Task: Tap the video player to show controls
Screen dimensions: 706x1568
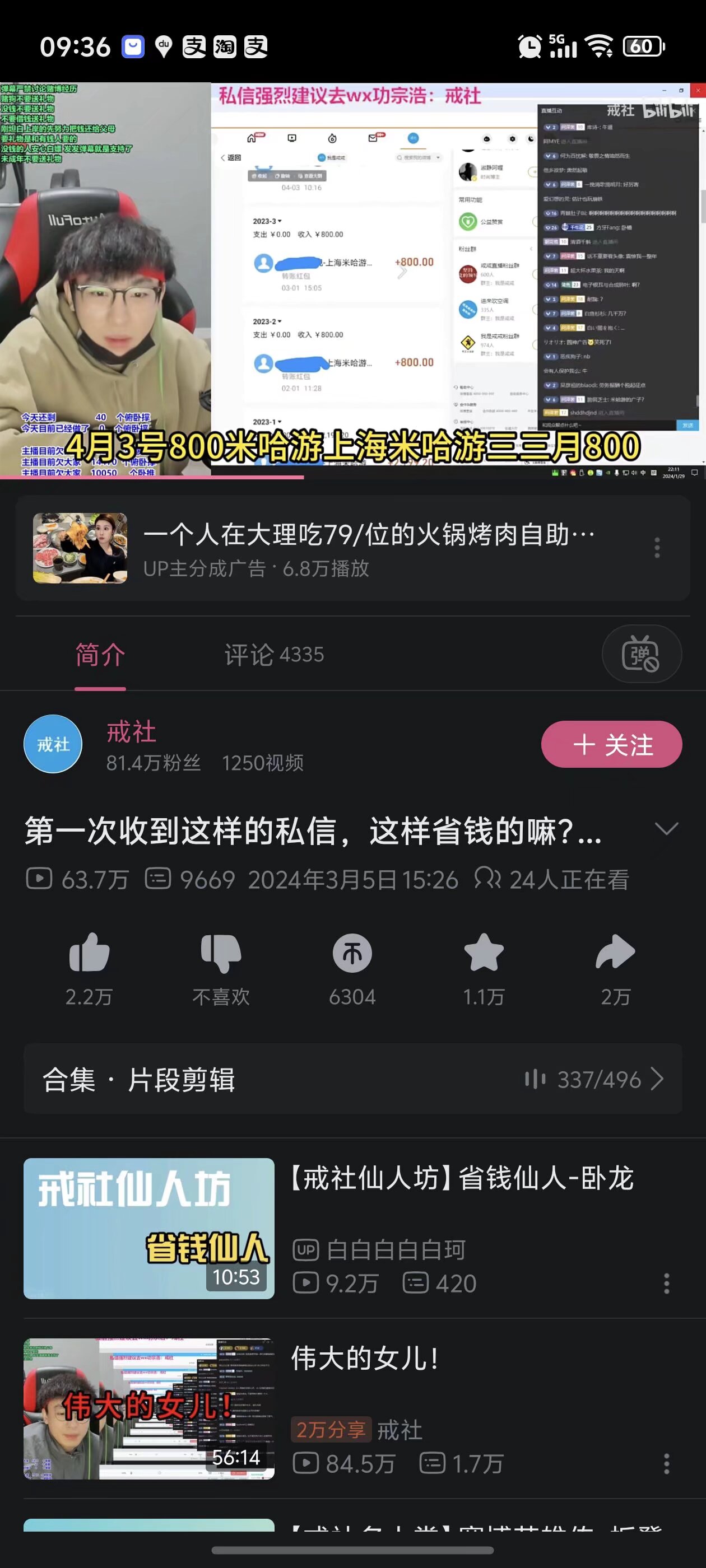Action: (352, 279)
